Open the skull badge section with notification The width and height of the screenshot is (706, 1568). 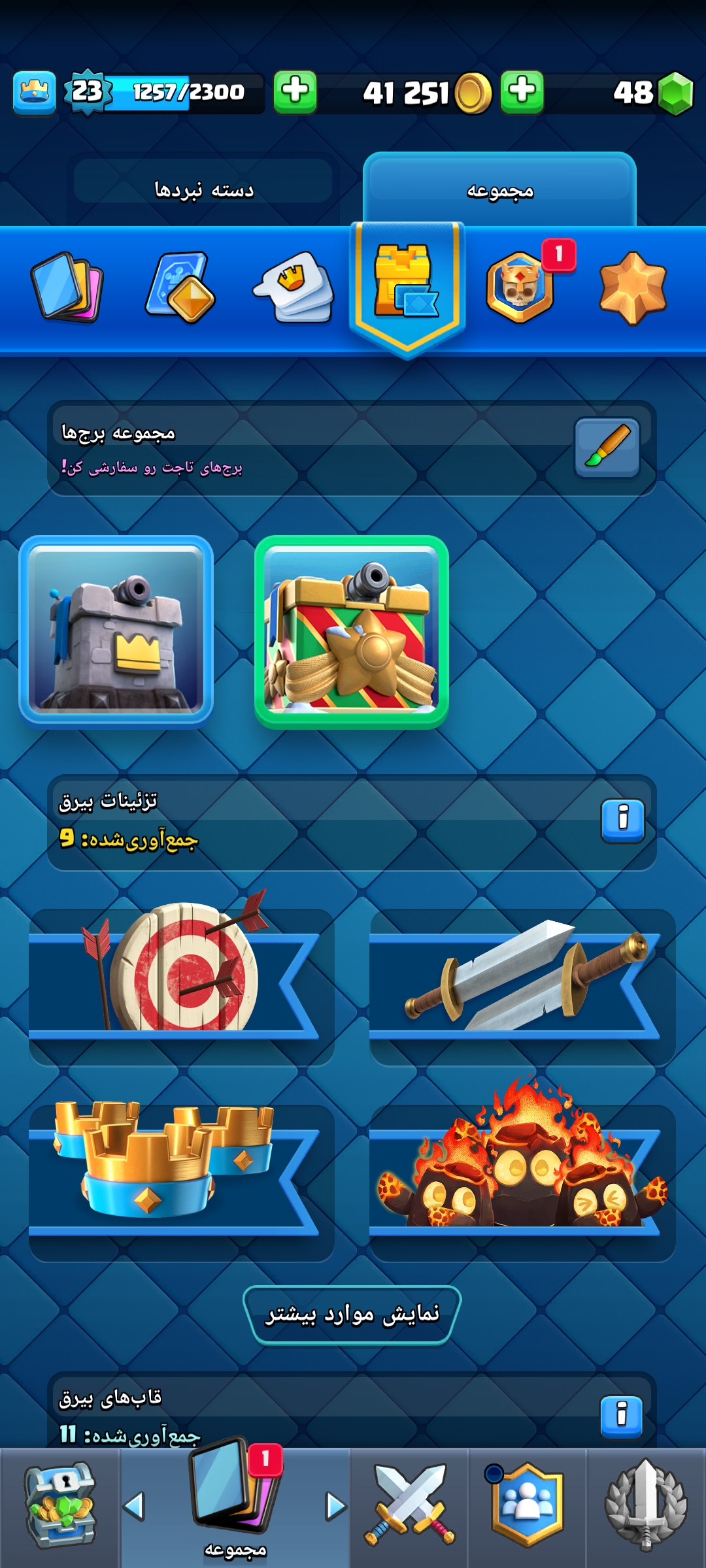(521, 287)
